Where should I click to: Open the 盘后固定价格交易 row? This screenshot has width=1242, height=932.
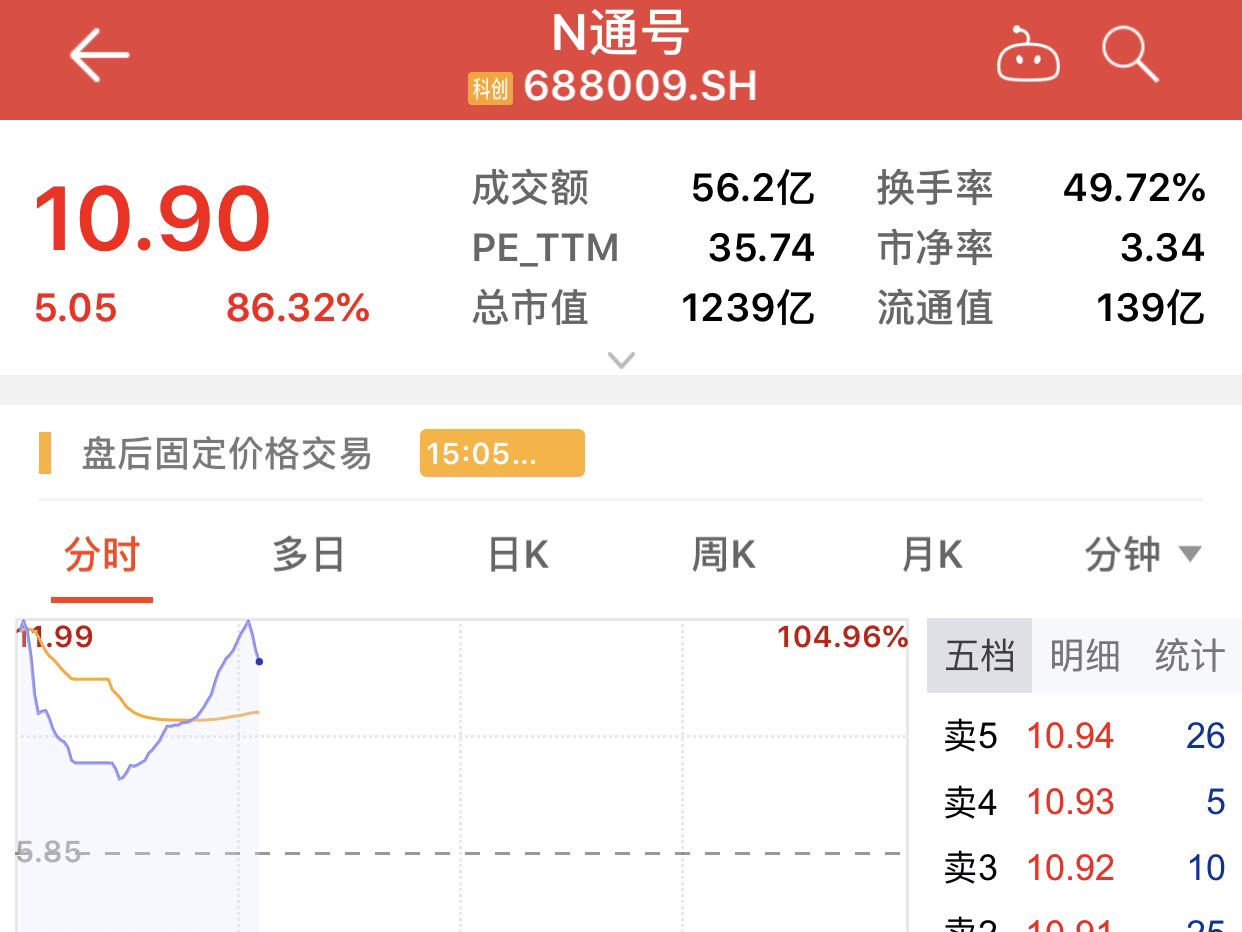227,454
